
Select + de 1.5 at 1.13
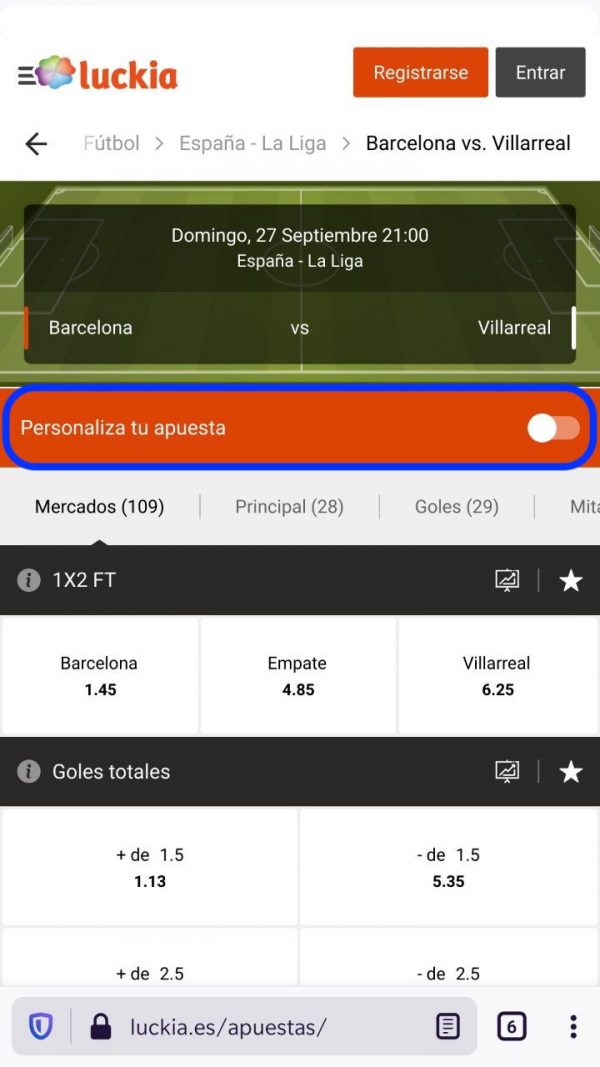click(x=150, y=868)
